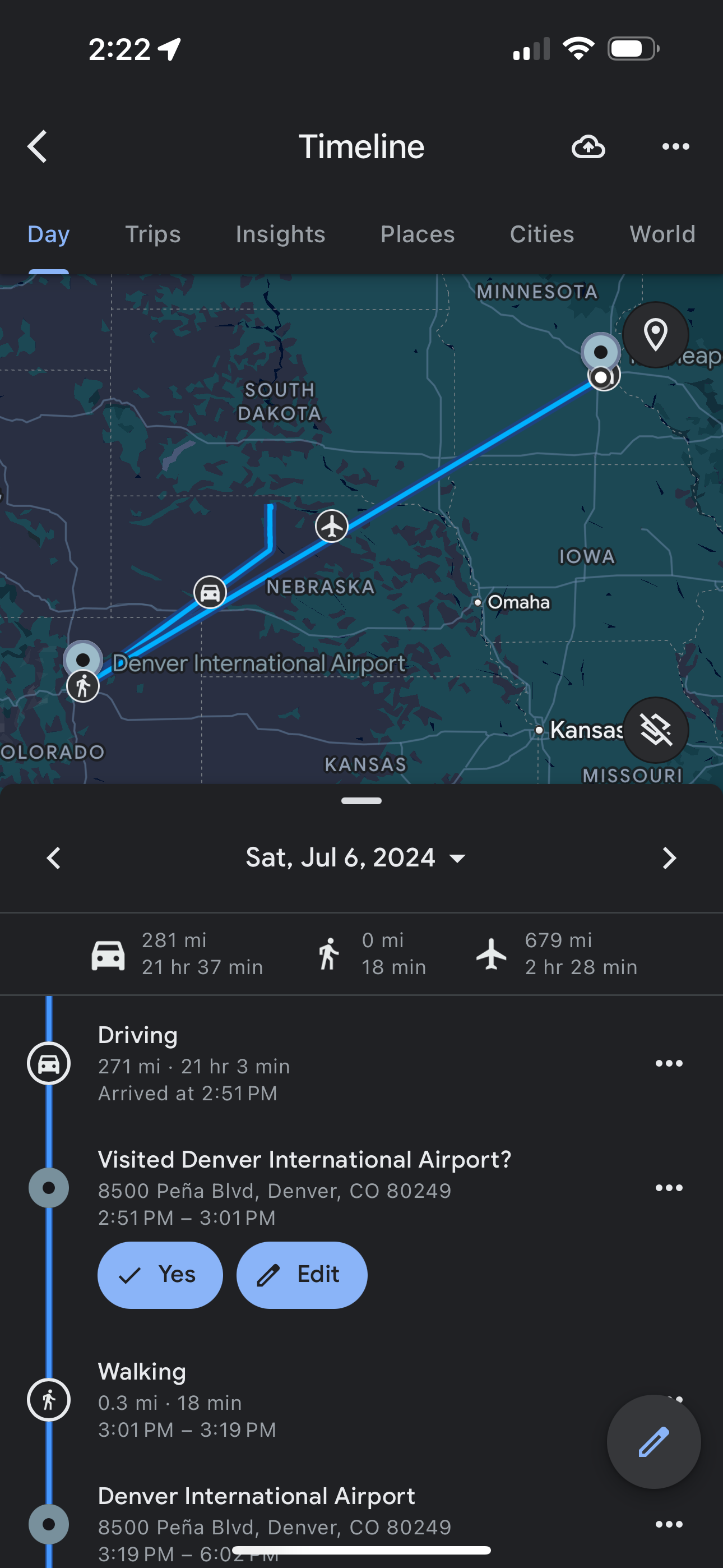
Task: Switch to the World tab
Action: pyautogui.click(x=662, y=234)
